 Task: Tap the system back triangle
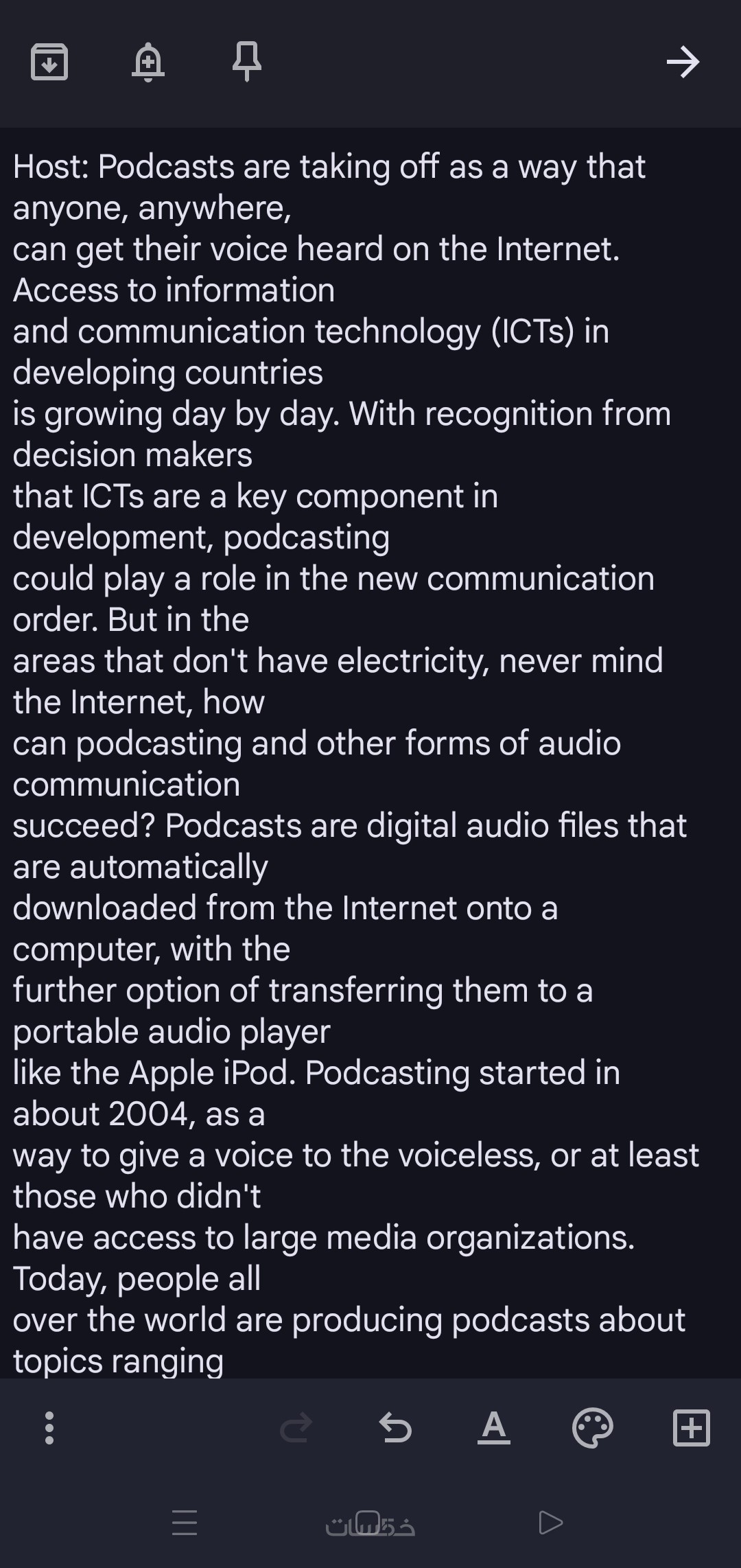pyautogui.click(x=551, y=1523)
